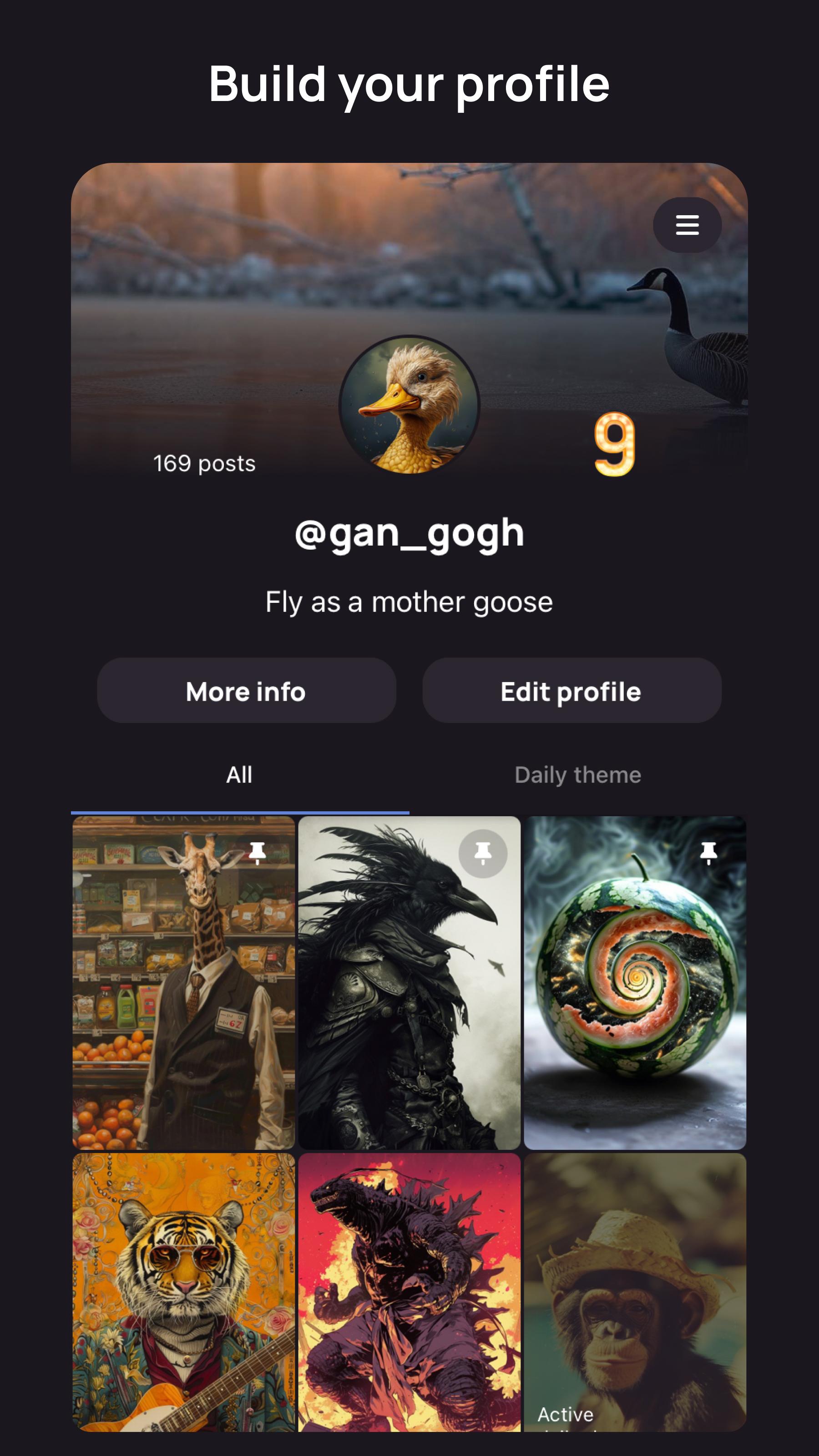This screenshot has width=819, height=1456.
Task: Tap the More info button
Action: pyautogui.click(x=247, y=690)
